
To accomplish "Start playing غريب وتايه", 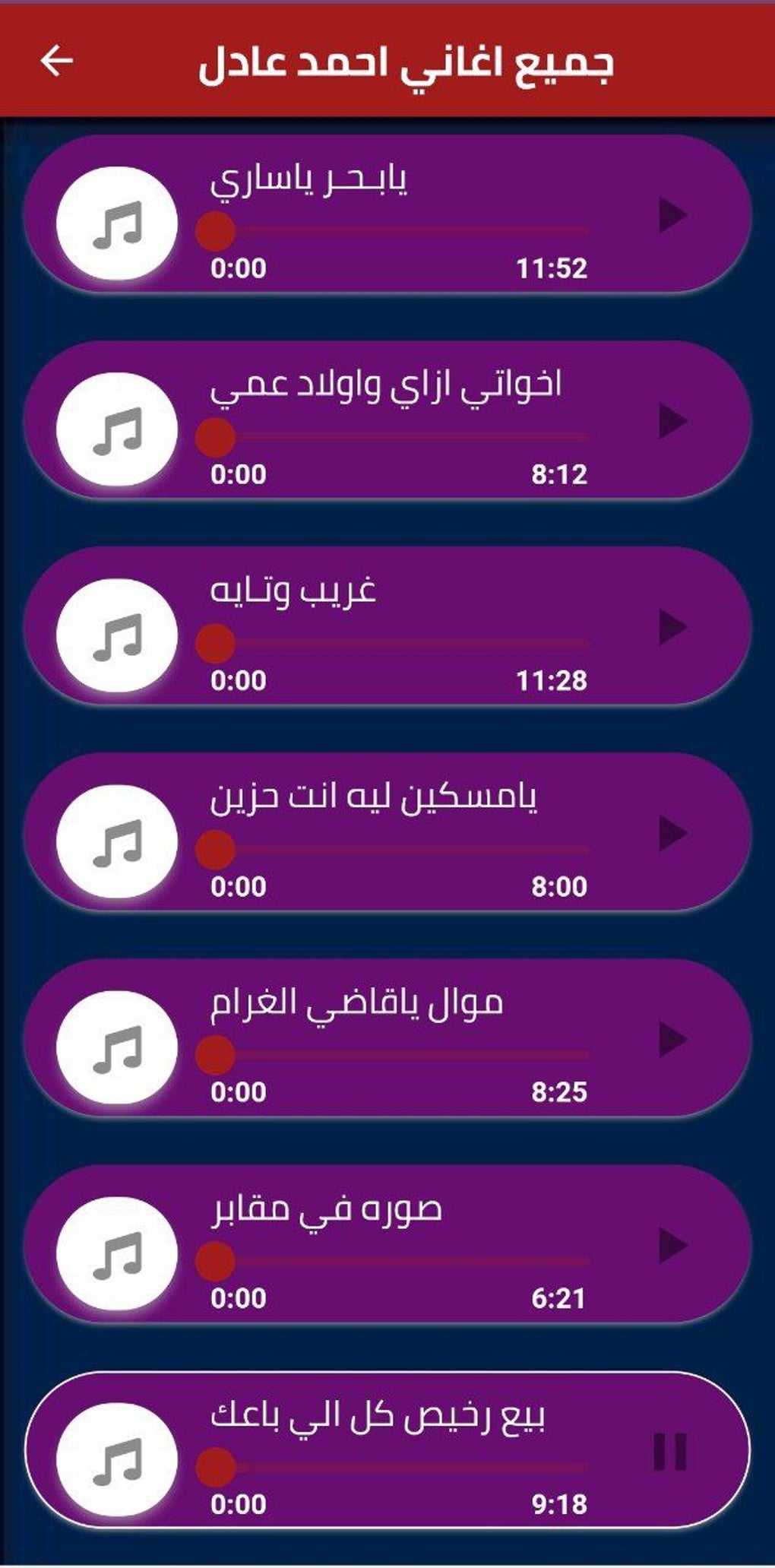I will 672,628.
